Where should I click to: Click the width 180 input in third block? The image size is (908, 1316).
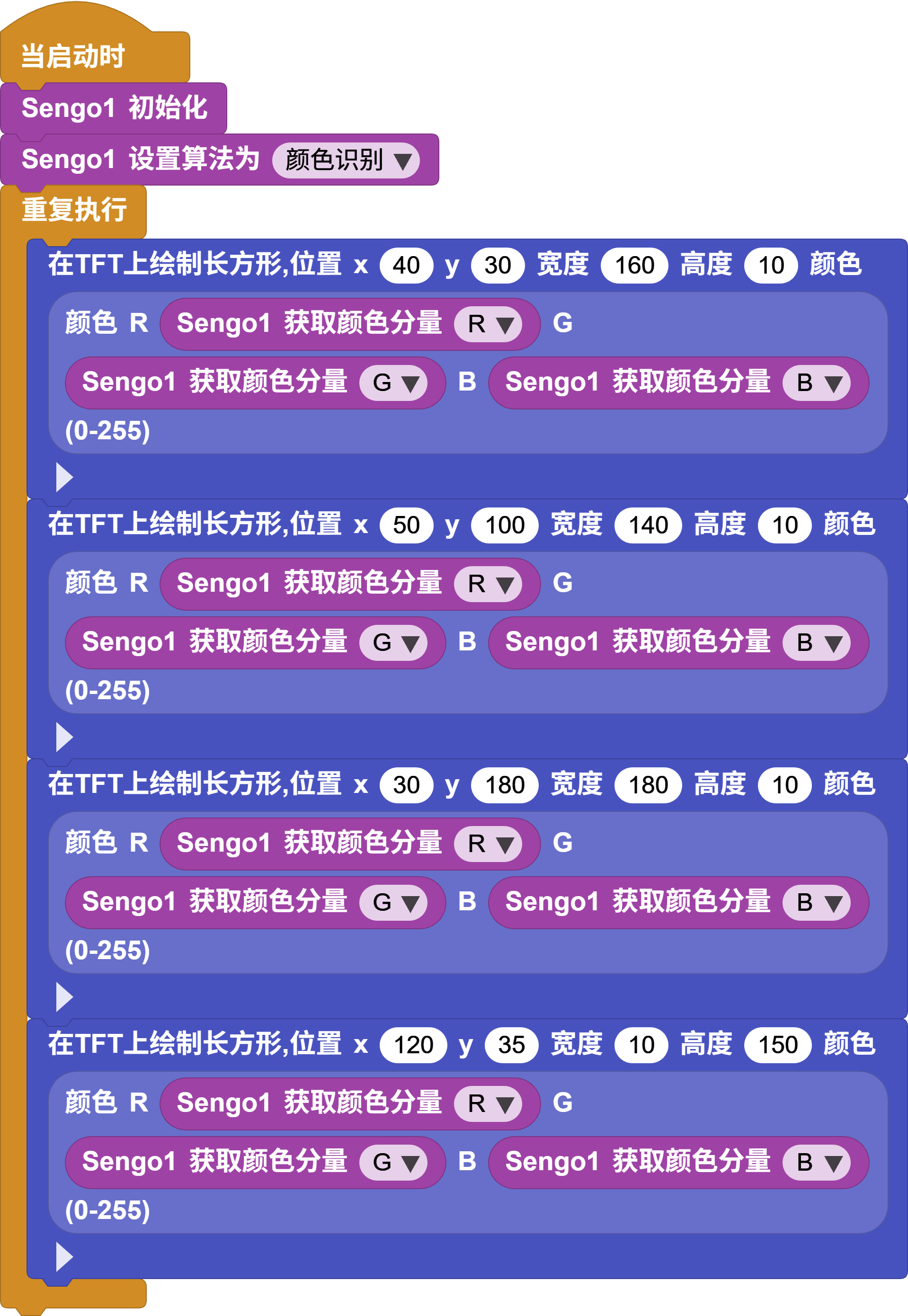(649, 784)
